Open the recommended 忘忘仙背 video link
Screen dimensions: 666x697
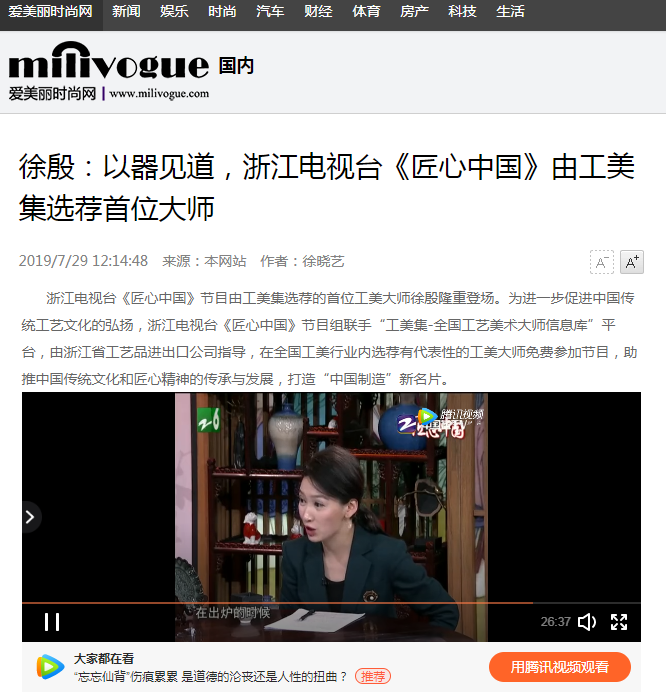(x=210, y=676)
